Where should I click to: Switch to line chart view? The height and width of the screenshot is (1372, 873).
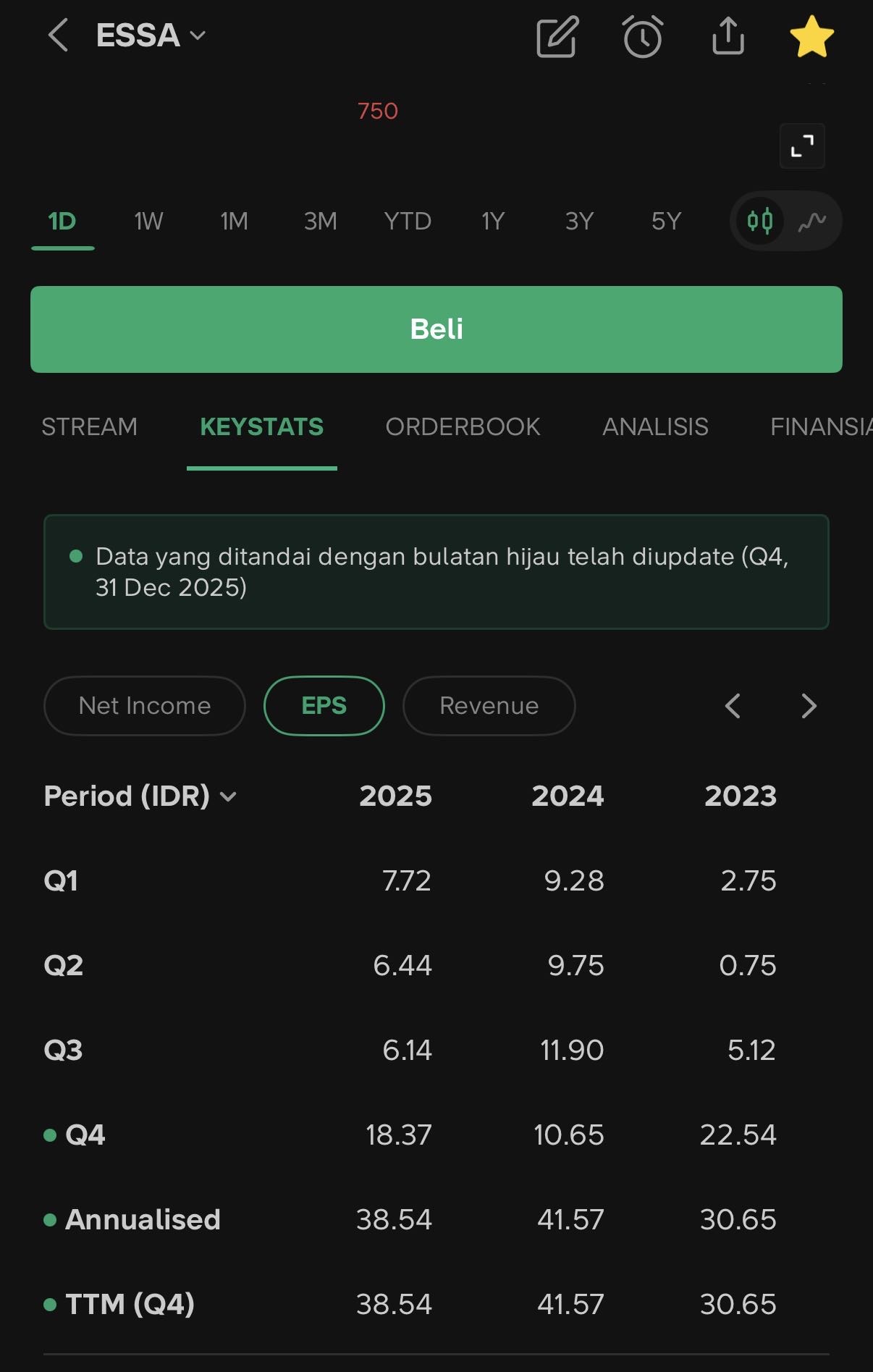[812, 221]
